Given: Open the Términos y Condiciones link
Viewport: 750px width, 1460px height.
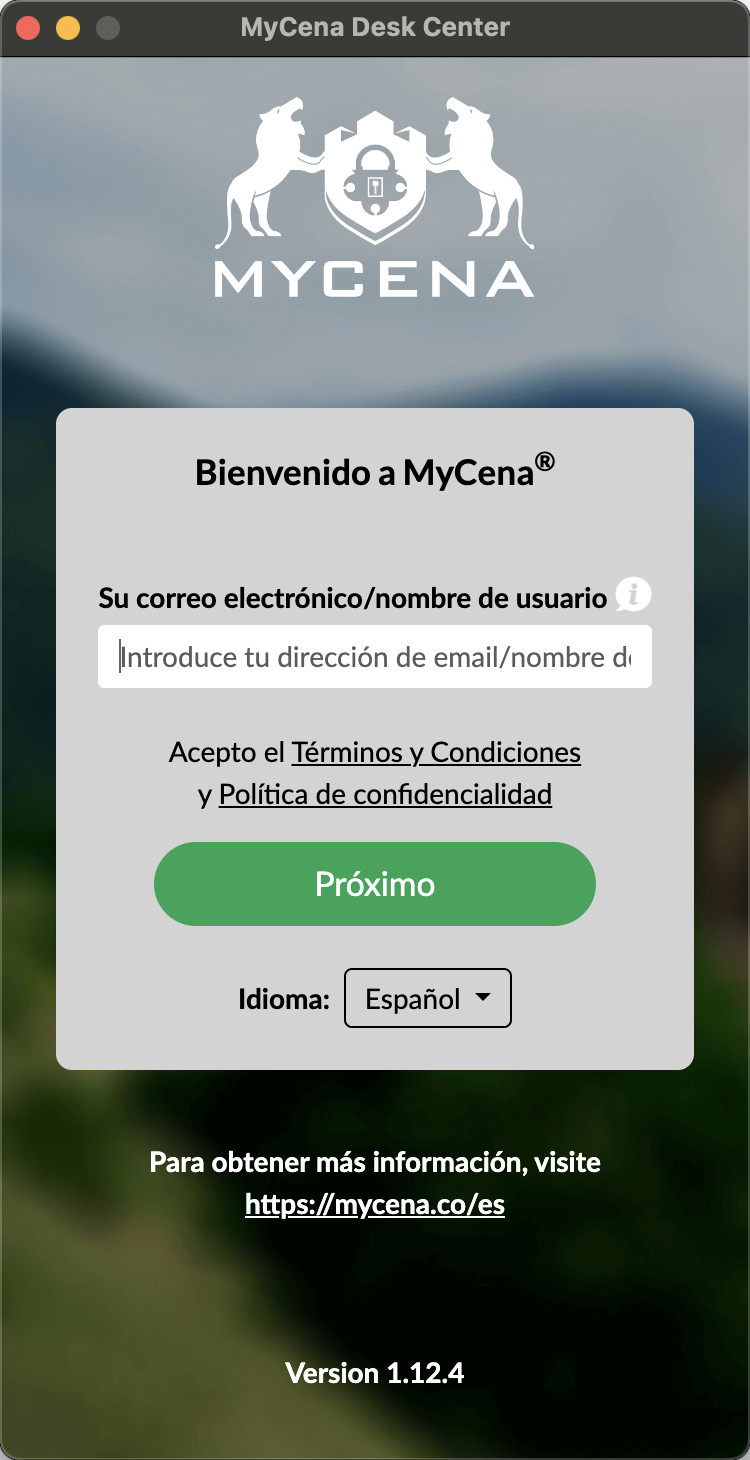Looking at the screenshot, I should (435, 752).
